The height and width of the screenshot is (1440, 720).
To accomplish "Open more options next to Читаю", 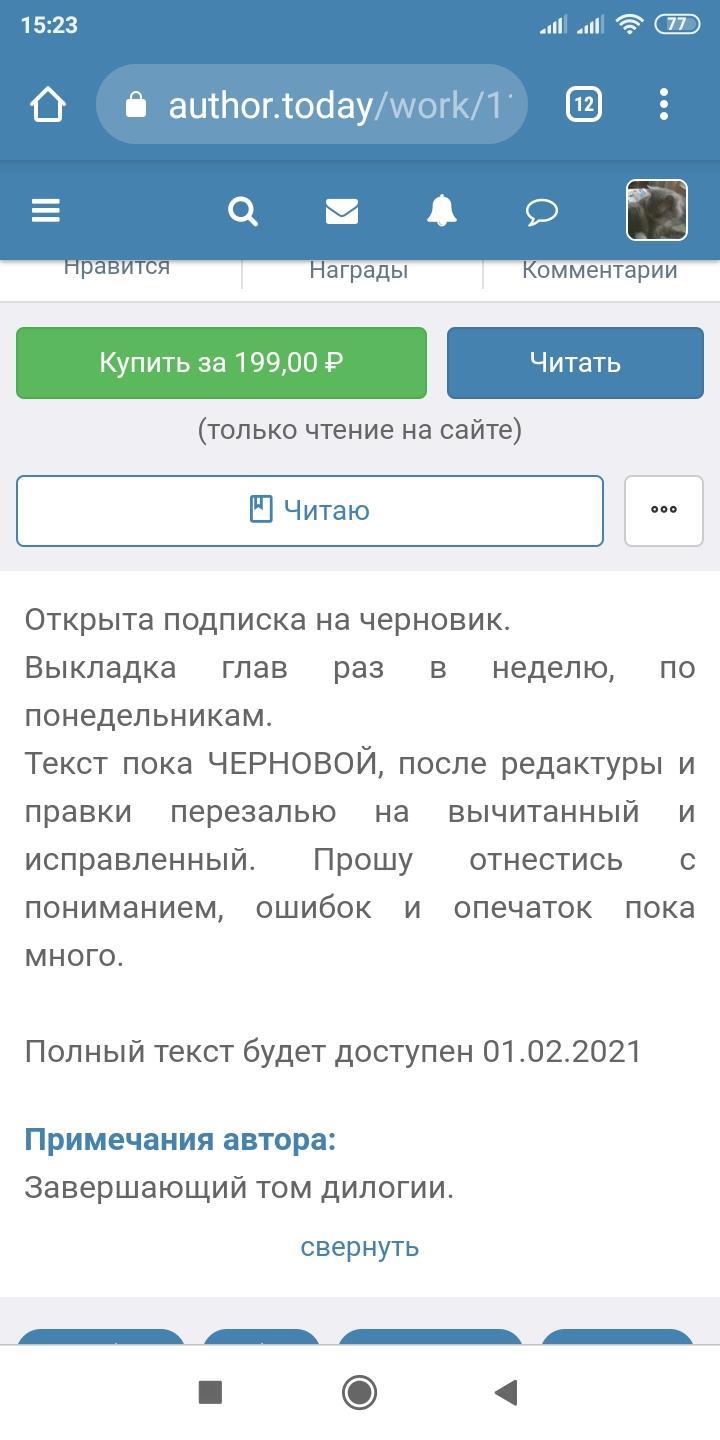I will (x=664, y=510).
